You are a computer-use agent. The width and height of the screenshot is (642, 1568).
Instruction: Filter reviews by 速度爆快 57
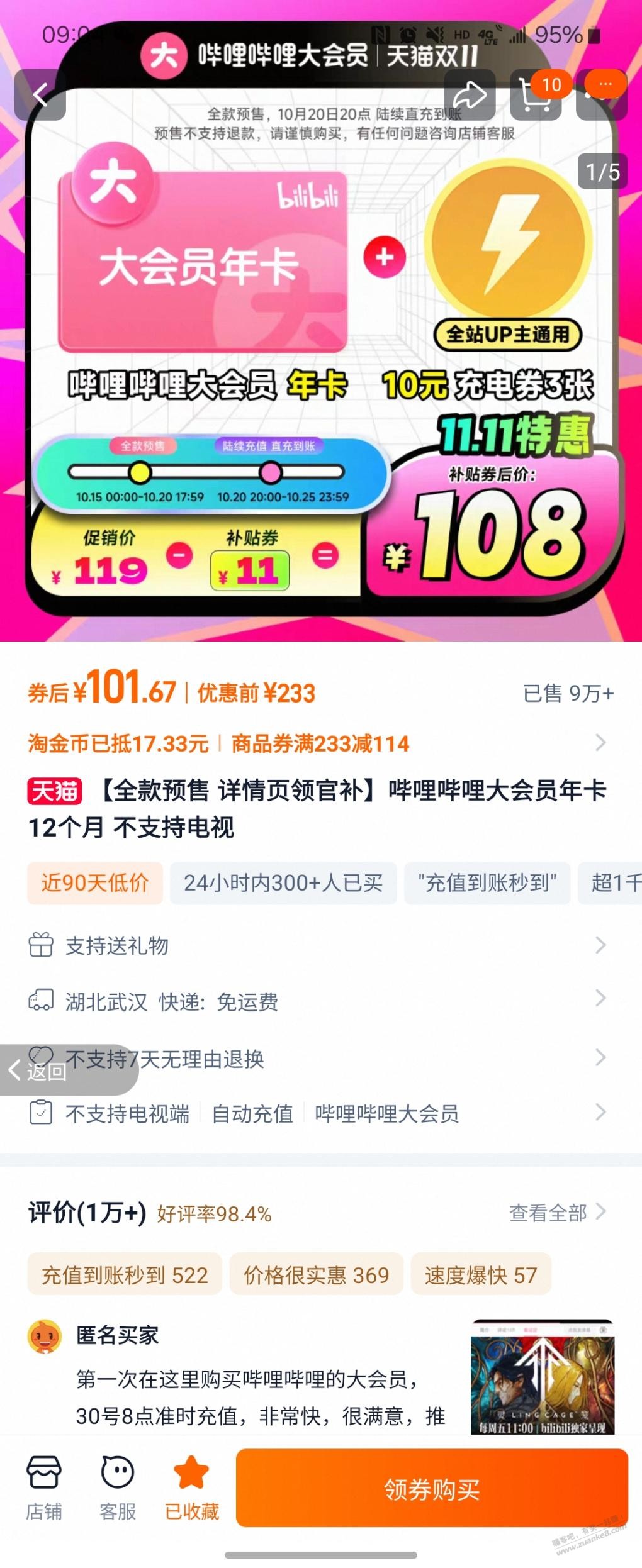481,1275
